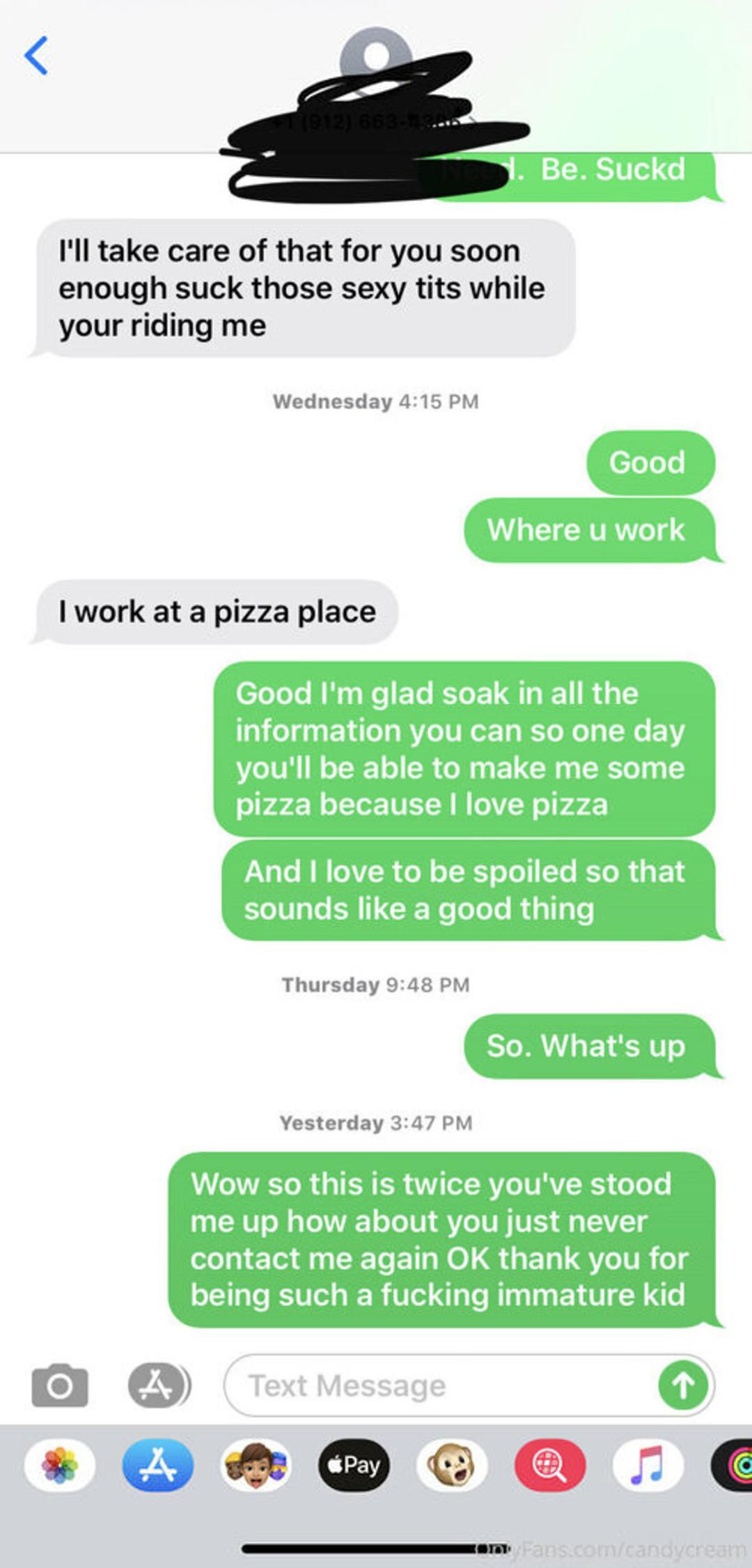
Task: Open the App Store in the app strip
Action: [158, 1465]
